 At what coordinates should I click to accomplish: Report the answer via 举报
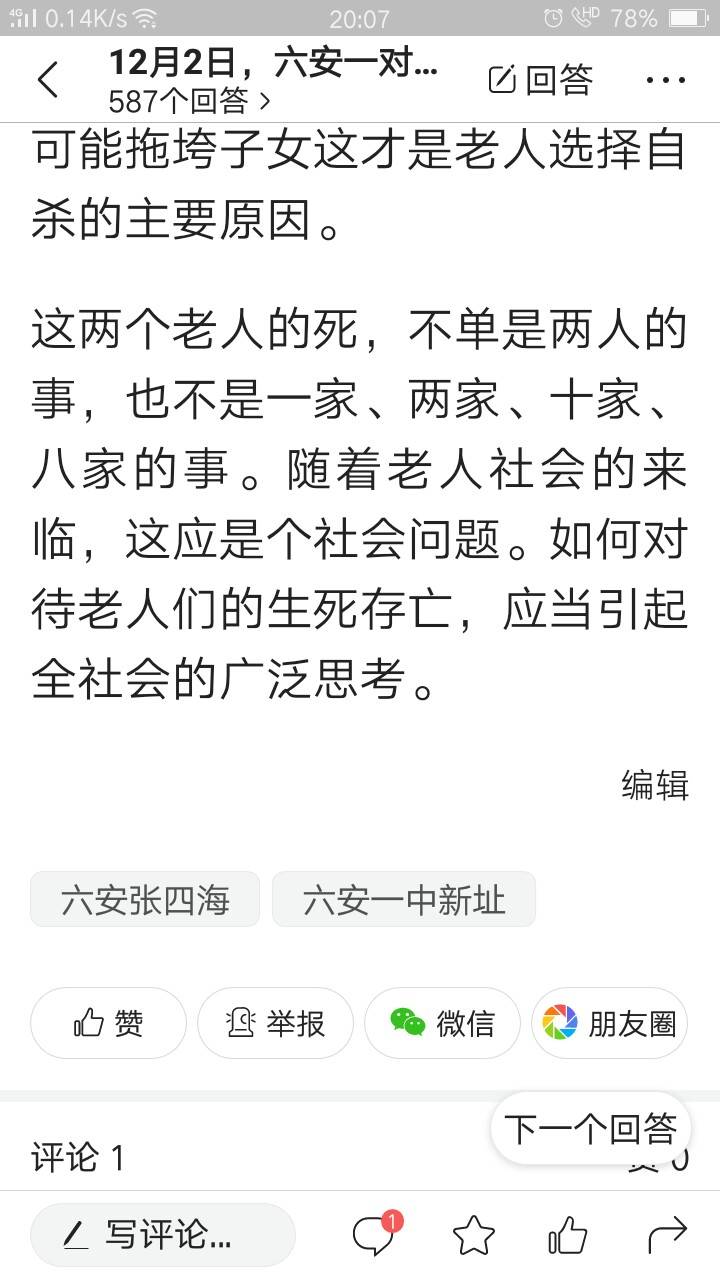pyautogui.click(x=275, y=1023)
